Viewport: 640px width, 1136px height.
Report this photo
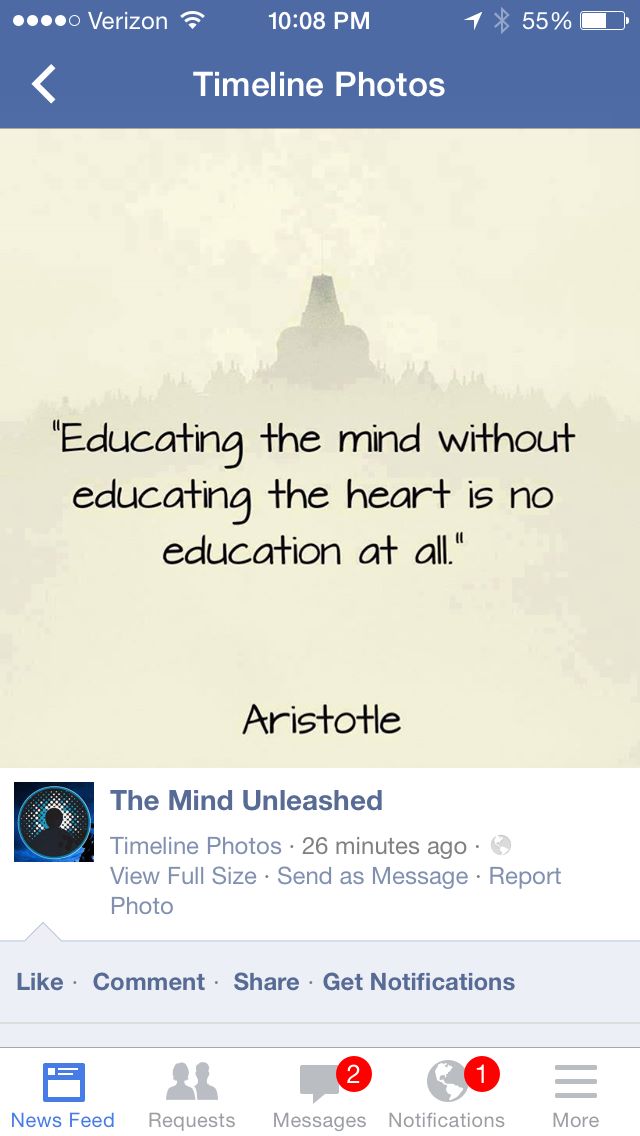click(x=524, y=877)
